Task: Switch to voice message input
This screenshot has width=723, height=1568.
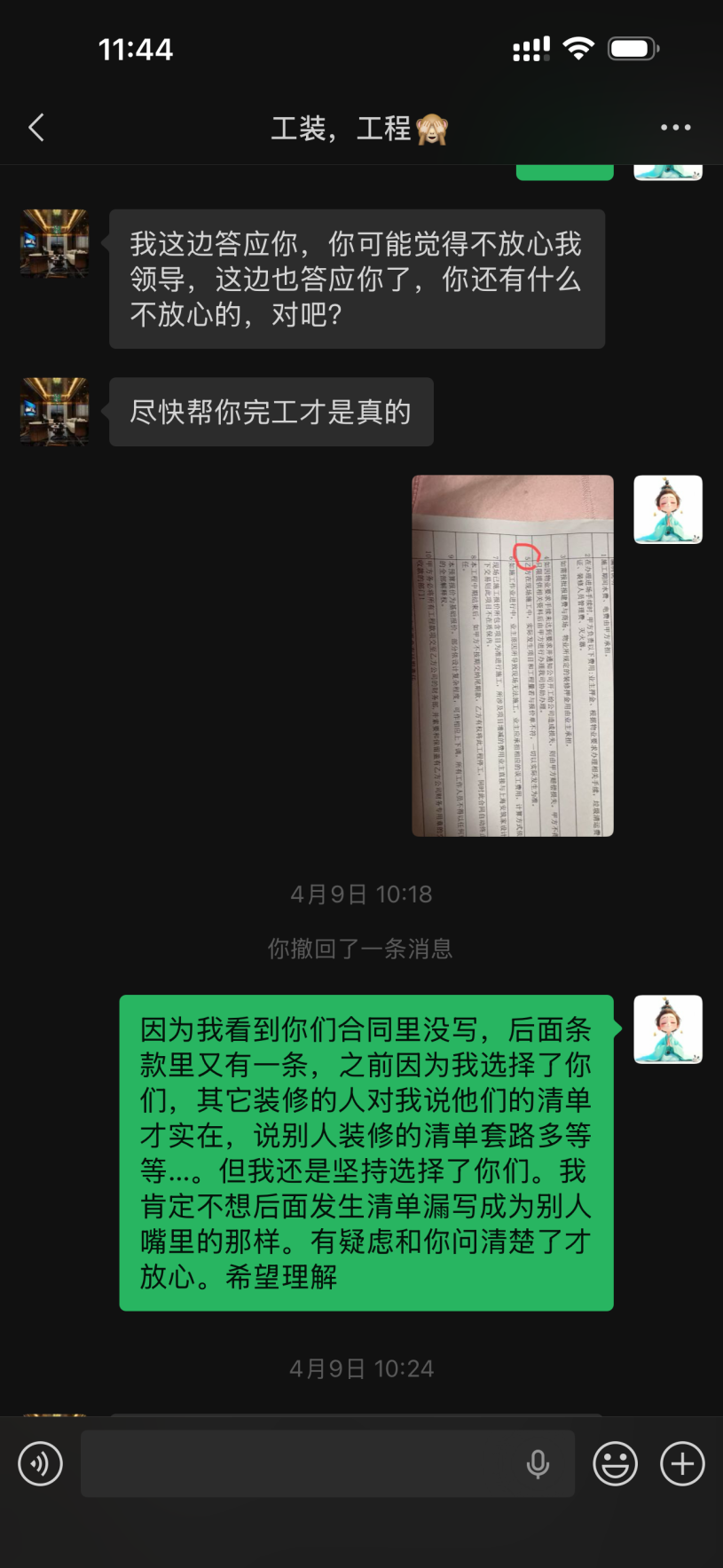Action: 41,1463
